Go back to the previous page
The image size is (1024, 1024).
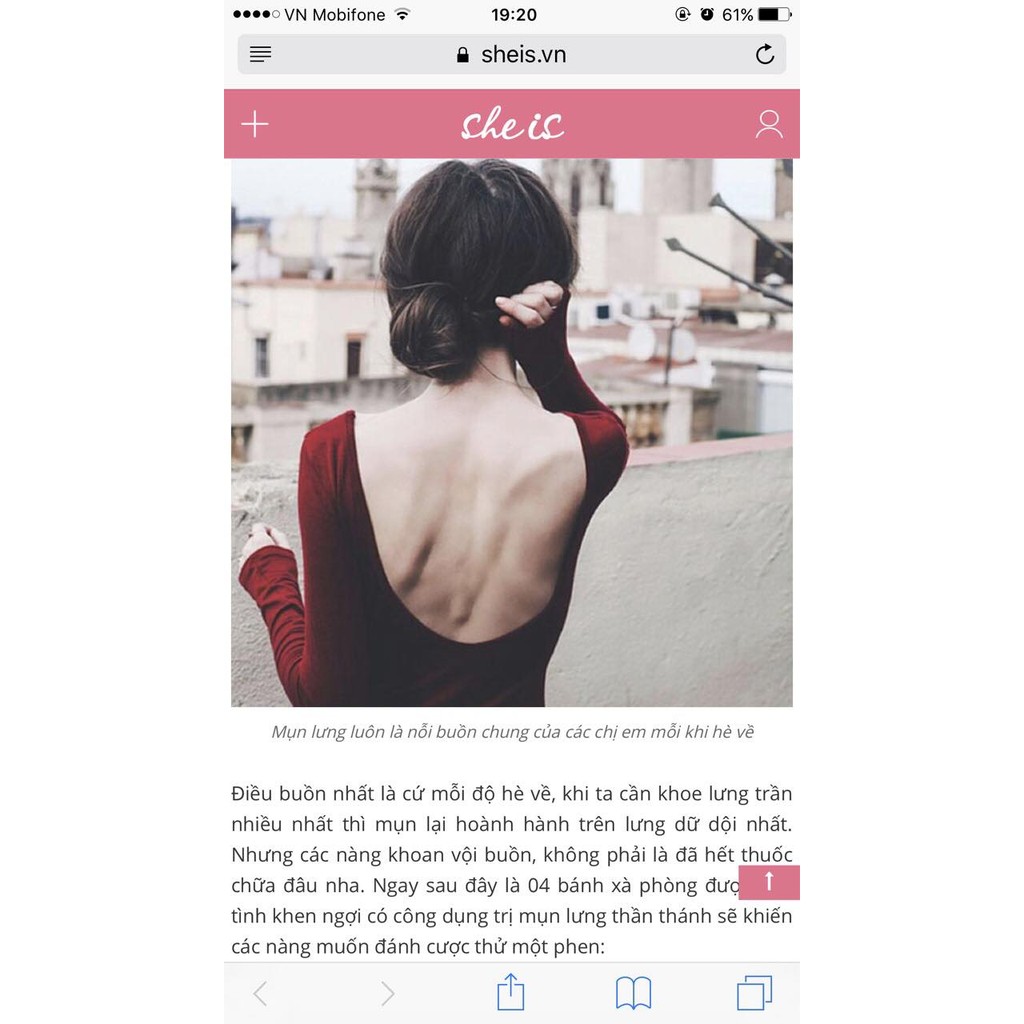point(260,993)
